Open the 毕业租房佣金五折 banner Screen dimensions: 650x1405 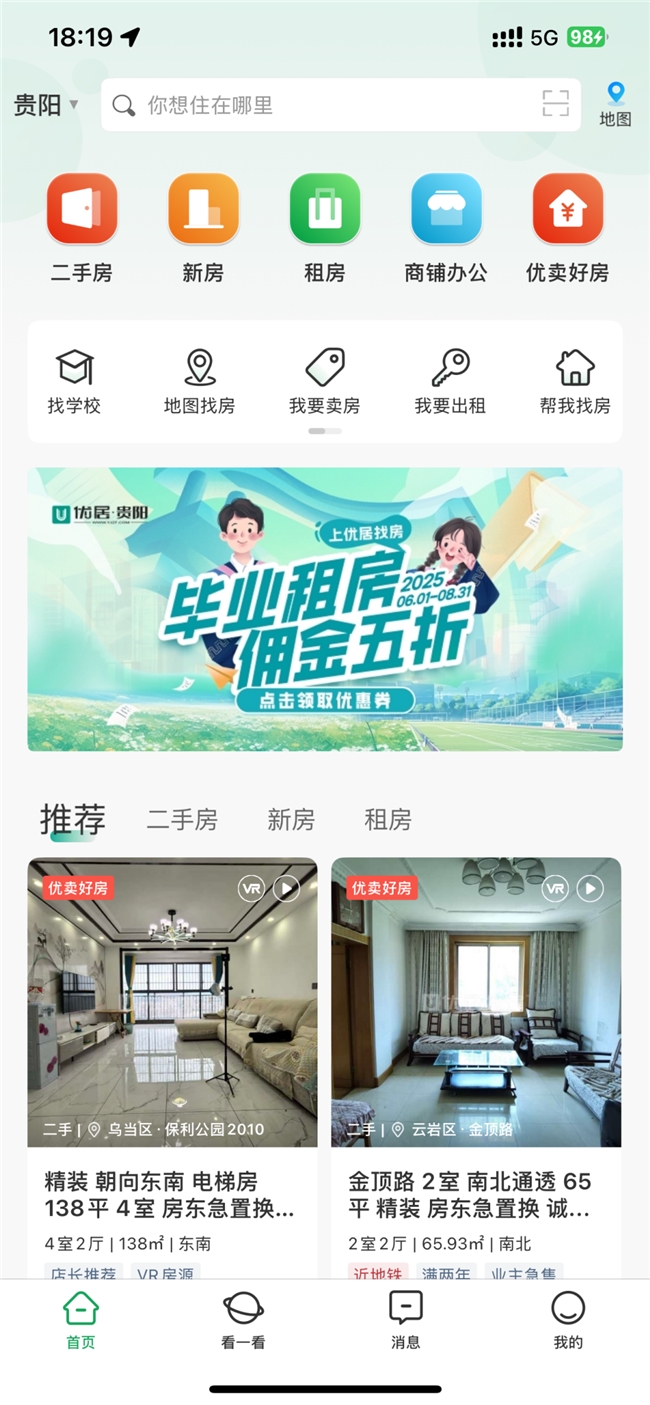[325, 609]
